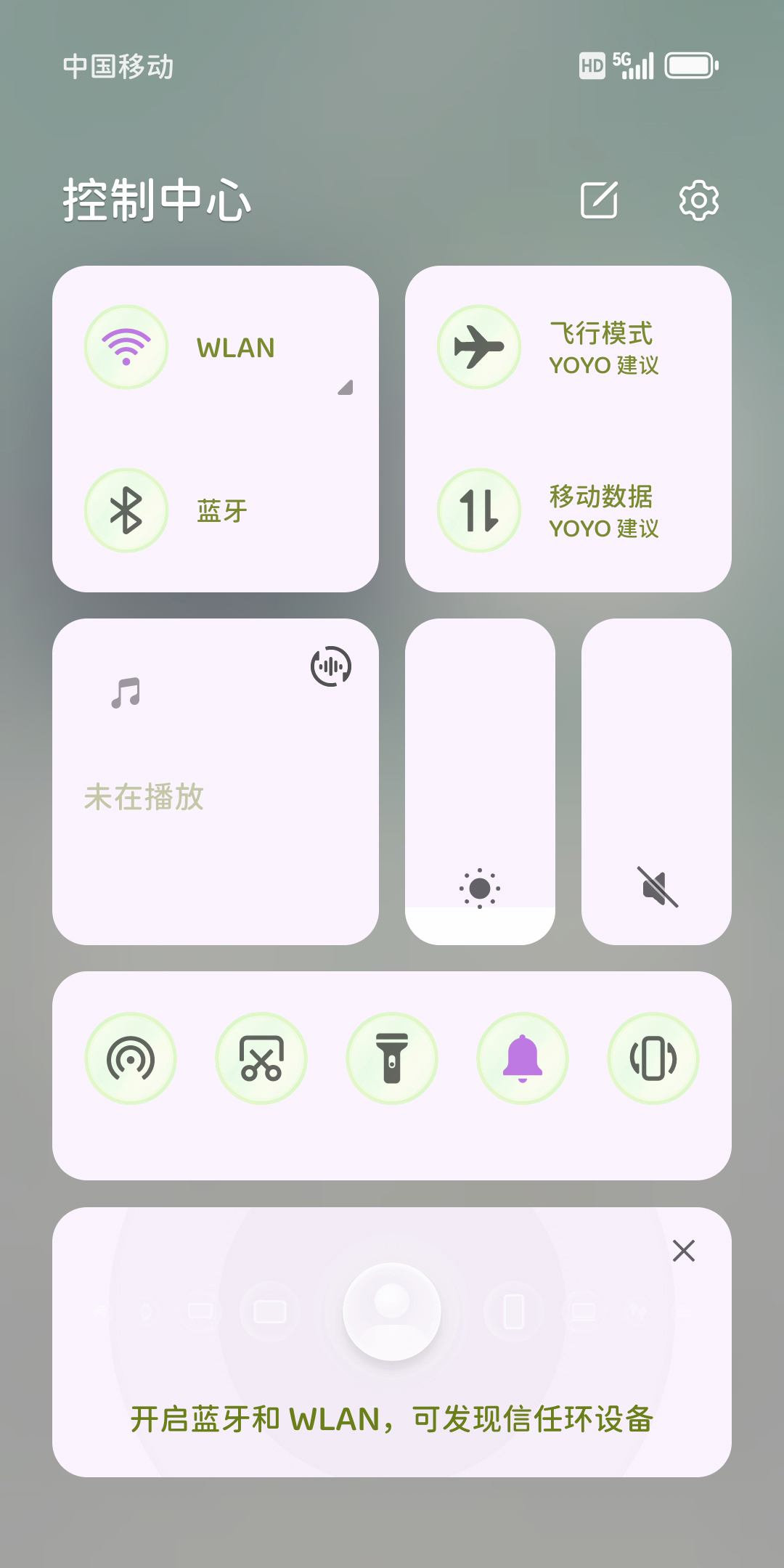Open the audio output switcher icon

[x=331, y=666]
